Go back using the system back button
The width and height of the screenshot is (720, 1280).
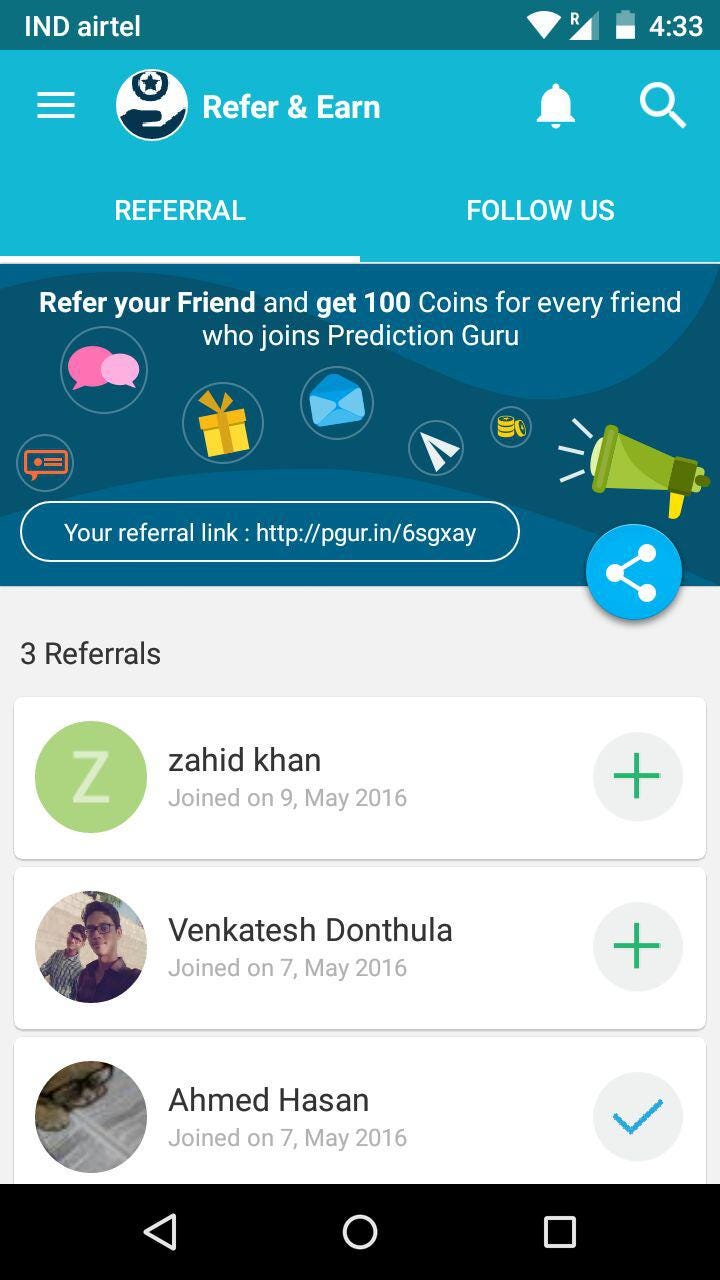[160, 1232]
